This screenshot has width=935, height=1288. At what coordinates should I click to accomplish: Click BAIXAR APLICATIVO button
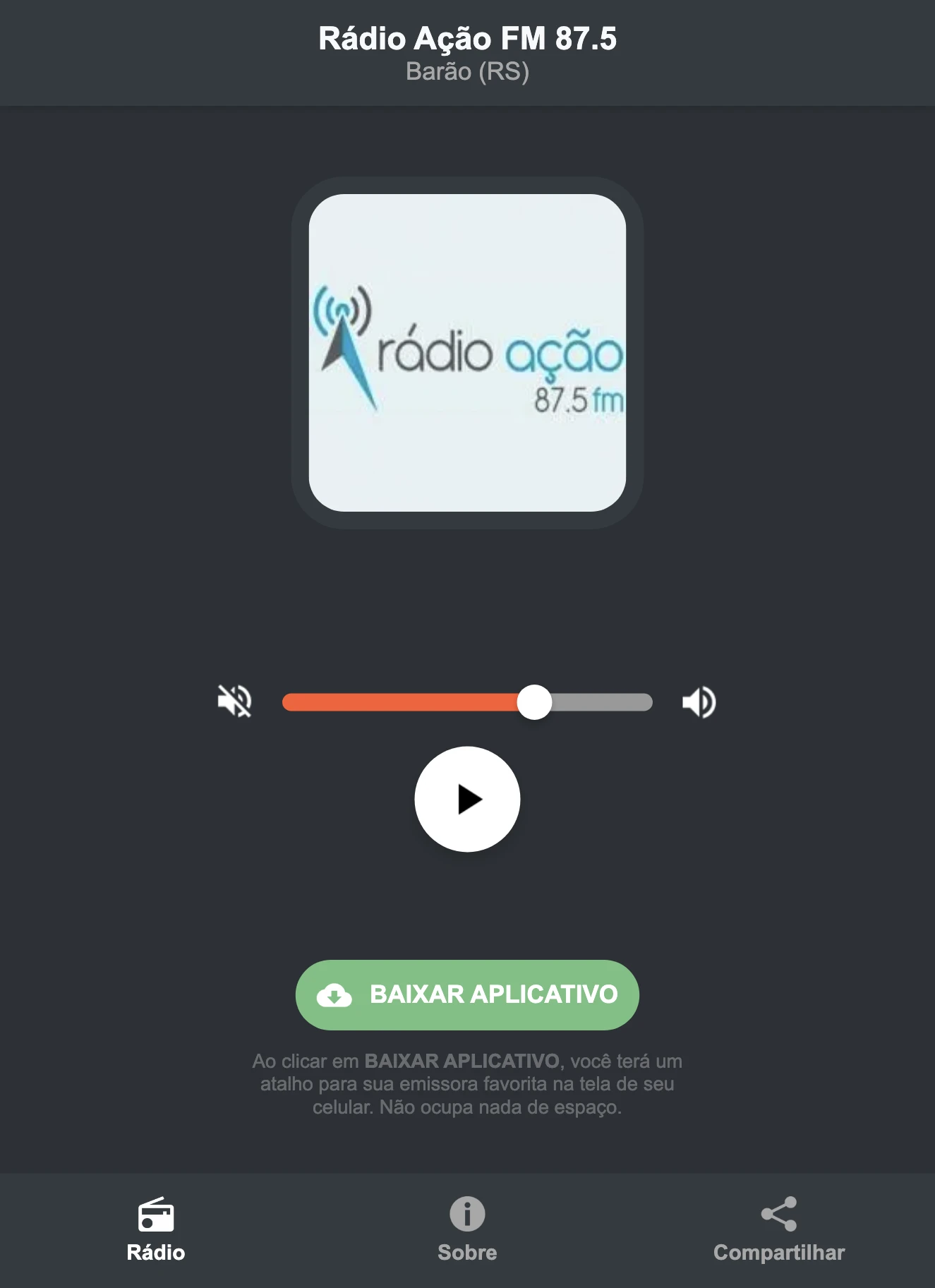coord(466,995)
